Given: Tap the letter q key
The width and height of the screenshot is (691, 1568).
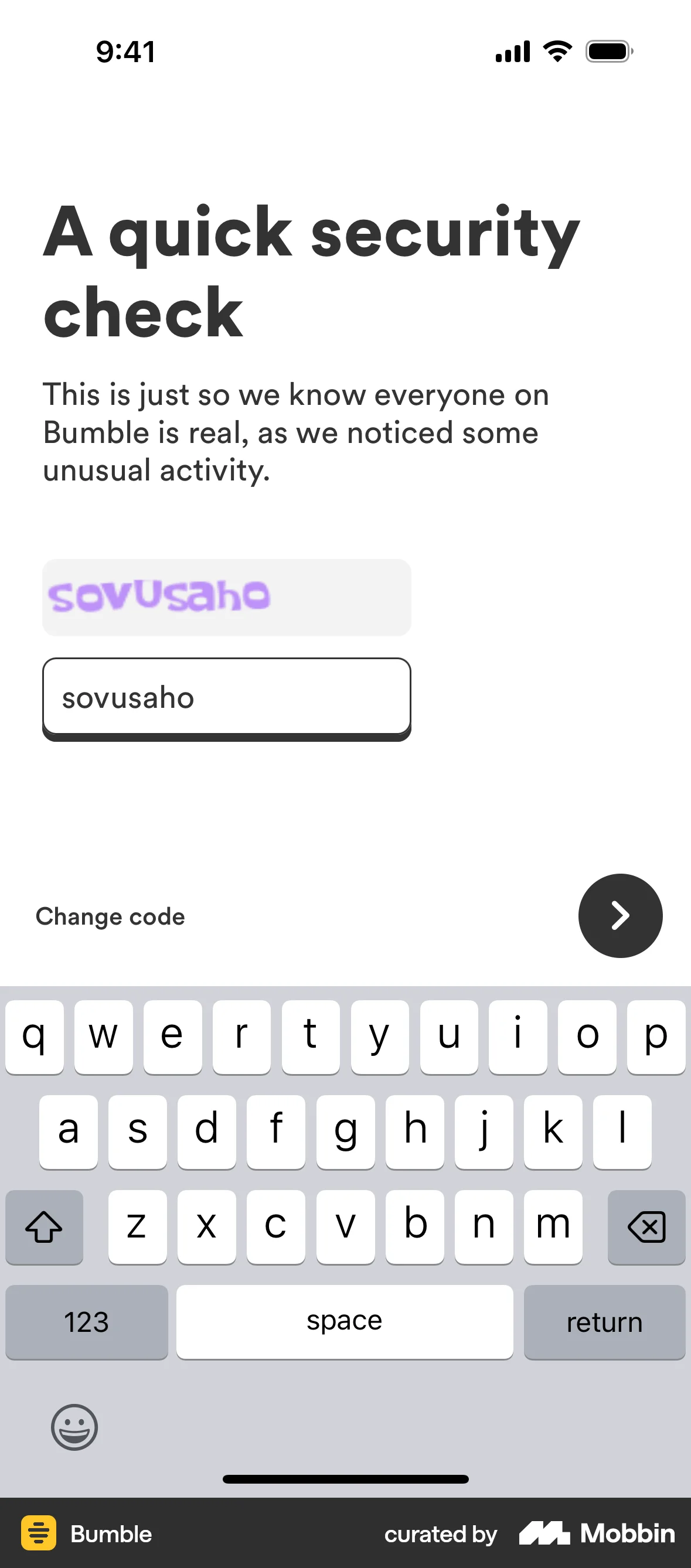Looking at the screenshot, I should (35, 1037).
